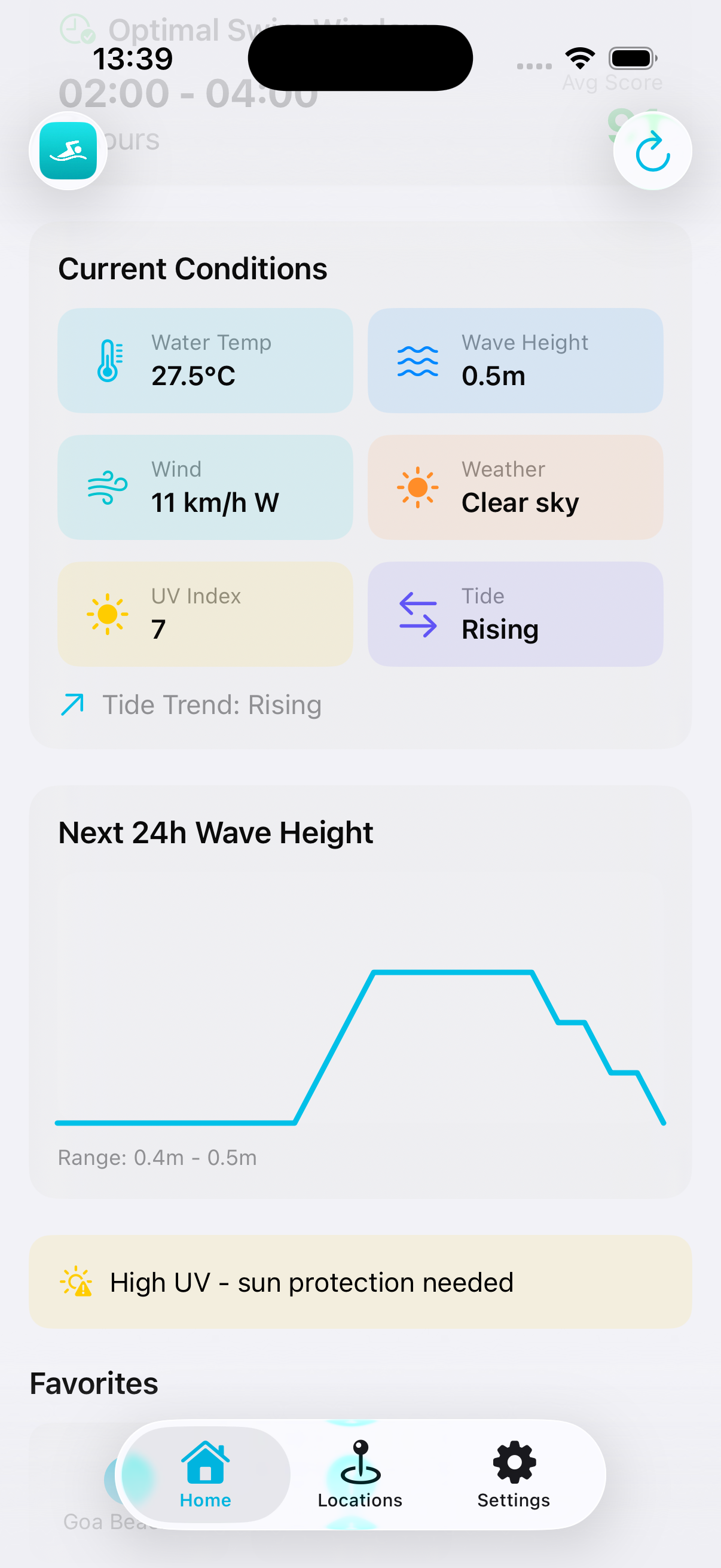Tap the Clear sky sun icon

coord(417,486)
